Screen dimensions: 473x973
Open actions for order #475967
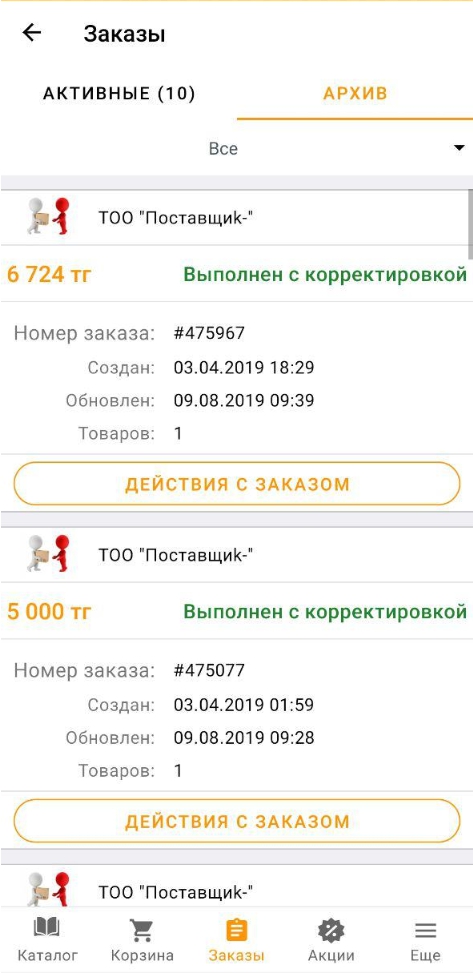(x=236, y=484)
